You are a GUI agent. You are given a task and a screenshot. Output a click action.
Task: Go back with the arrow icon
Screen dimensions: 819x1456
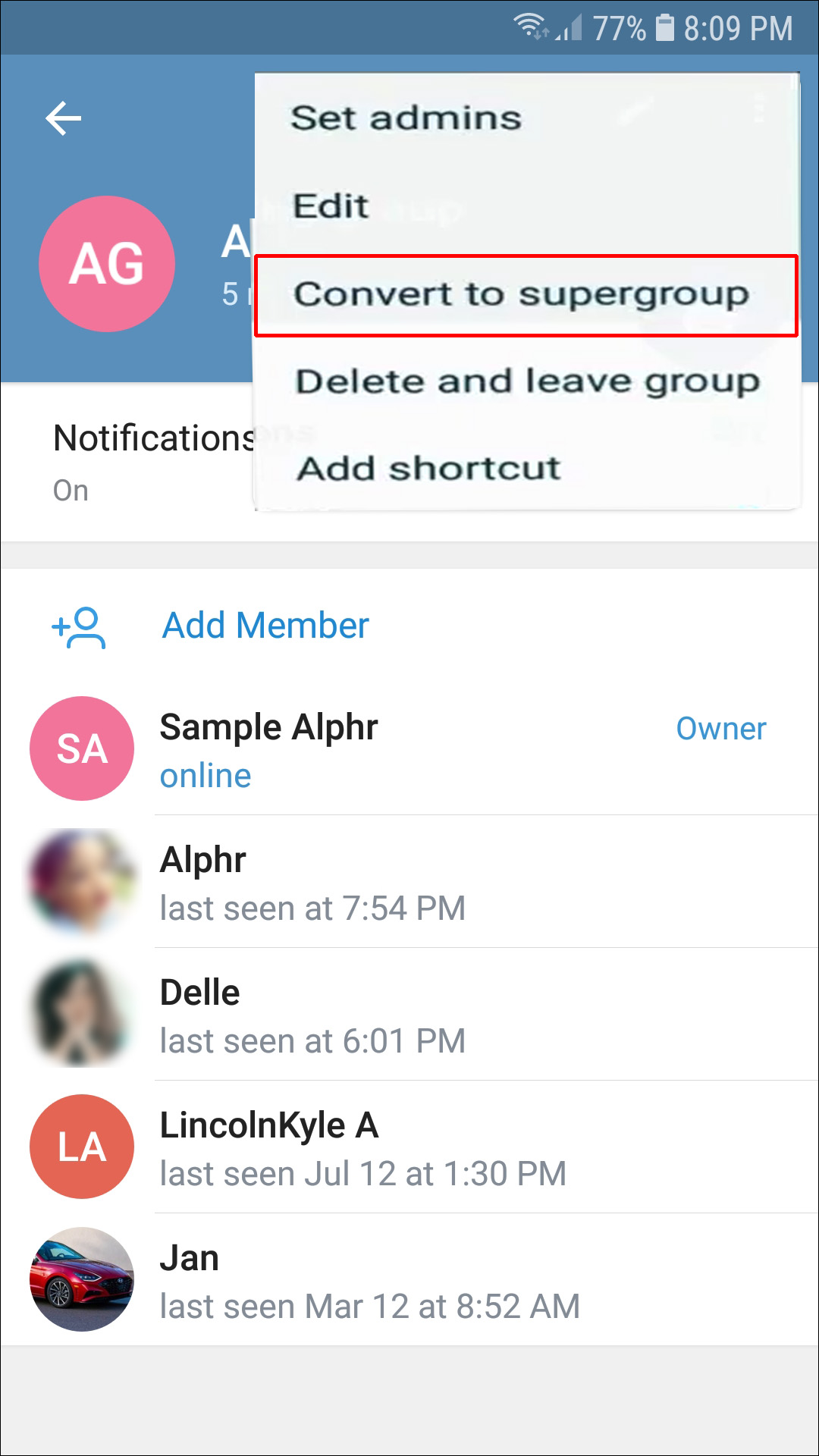64,118
